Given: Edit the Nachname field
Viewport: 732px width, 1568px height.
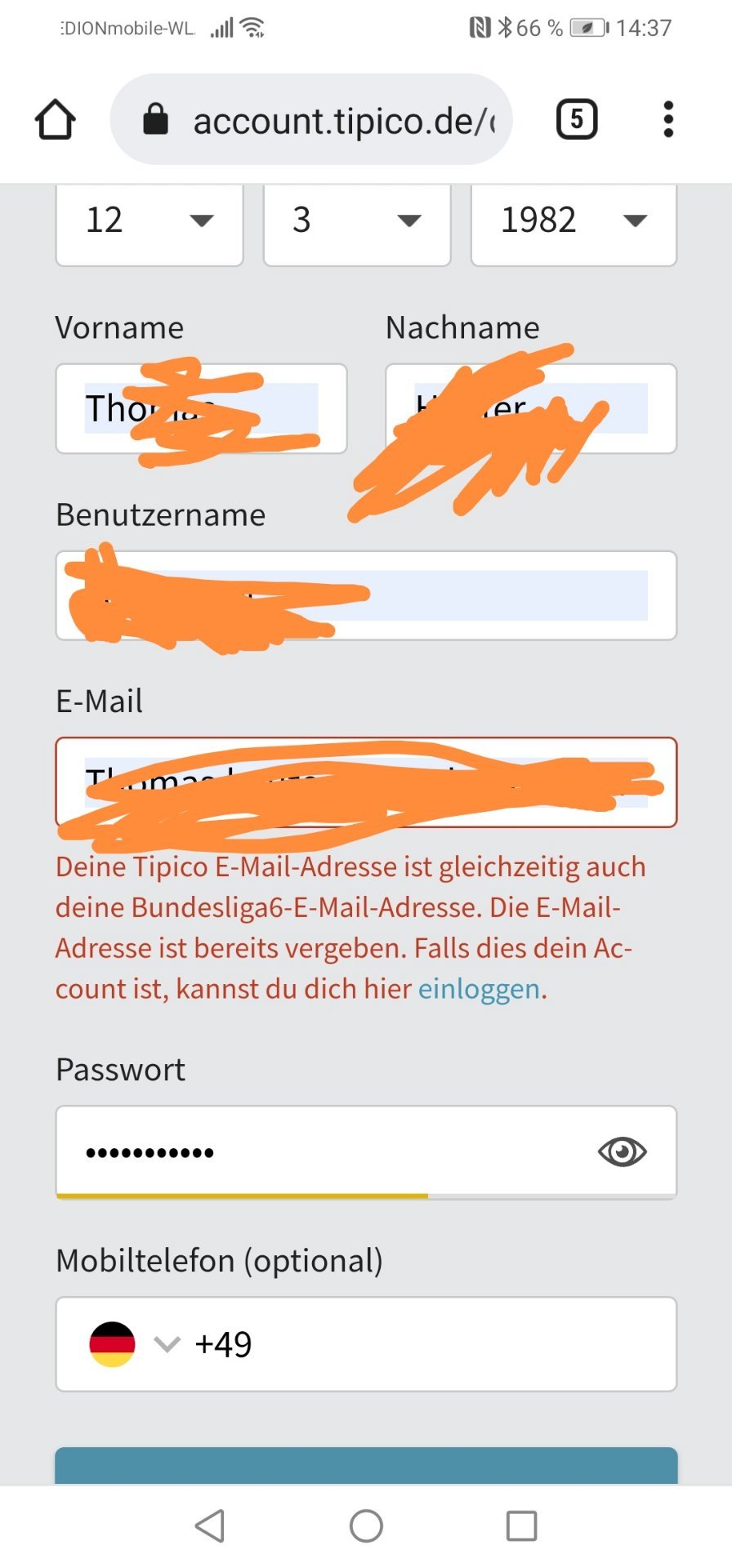Looking at the screenshot, I should click(531, 408).
